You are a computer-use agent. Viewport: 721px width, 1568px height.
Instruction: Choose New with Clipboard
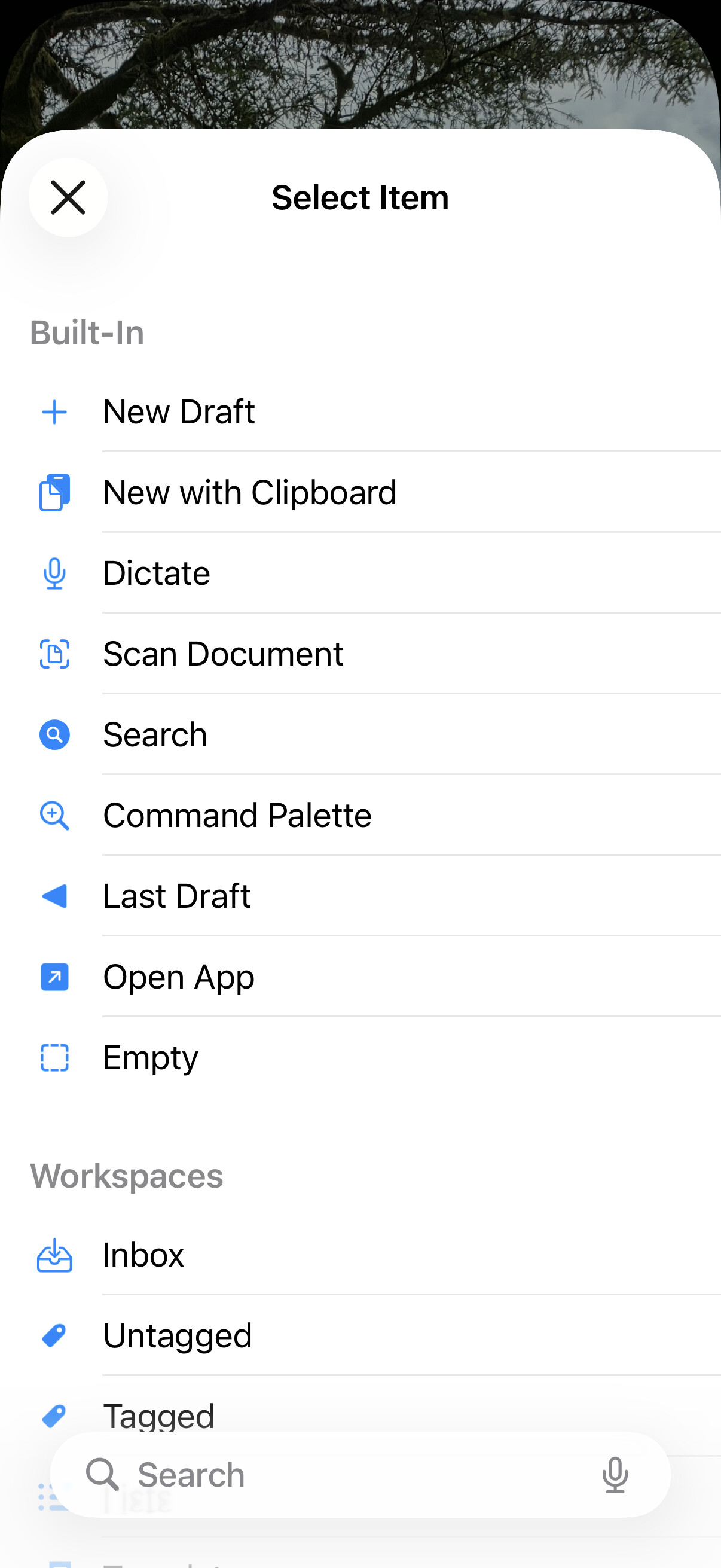click(249, 492)
